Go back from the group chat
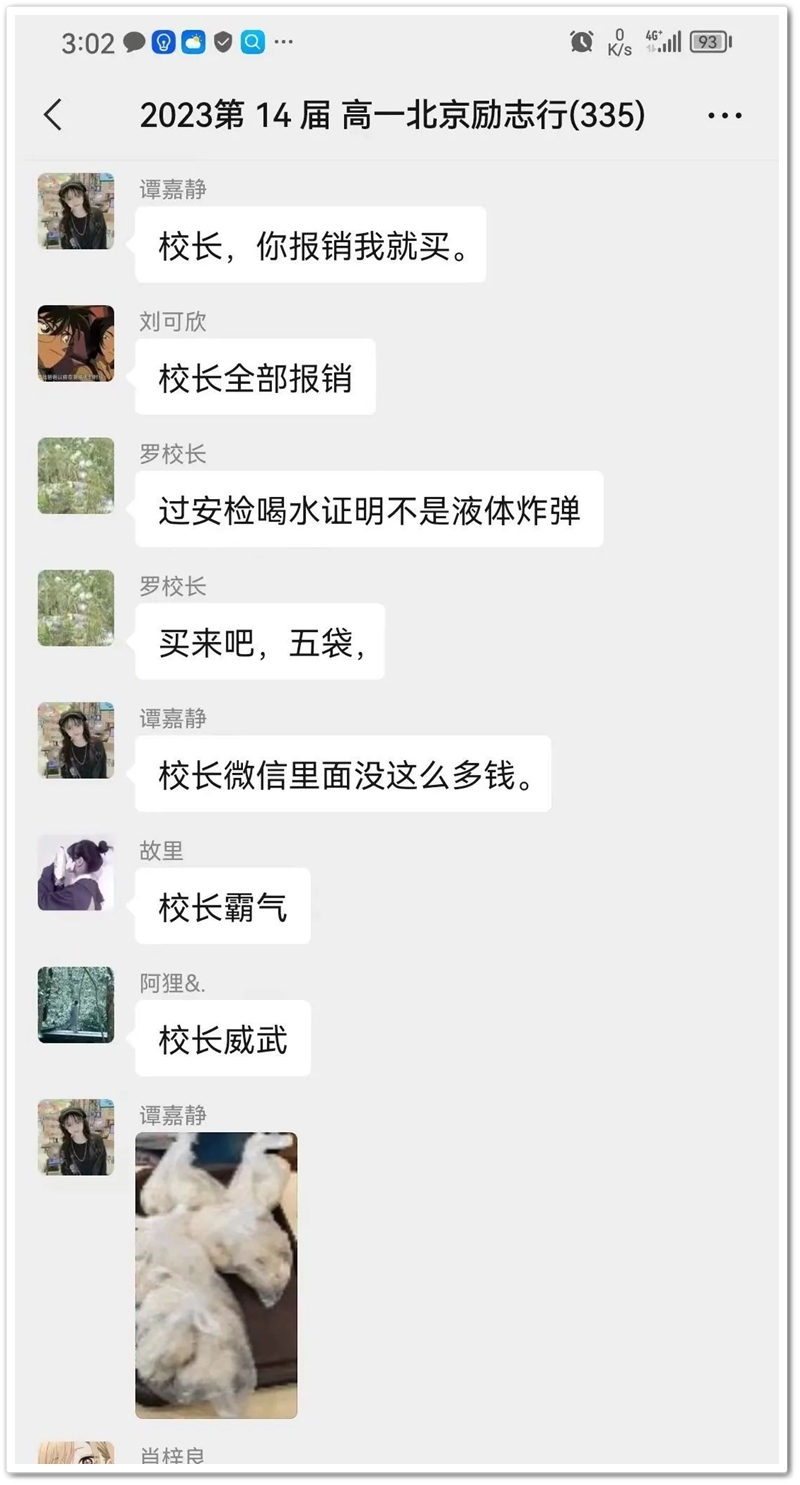Viewport: 800px width, 1485px height. [x=54, y=115]
